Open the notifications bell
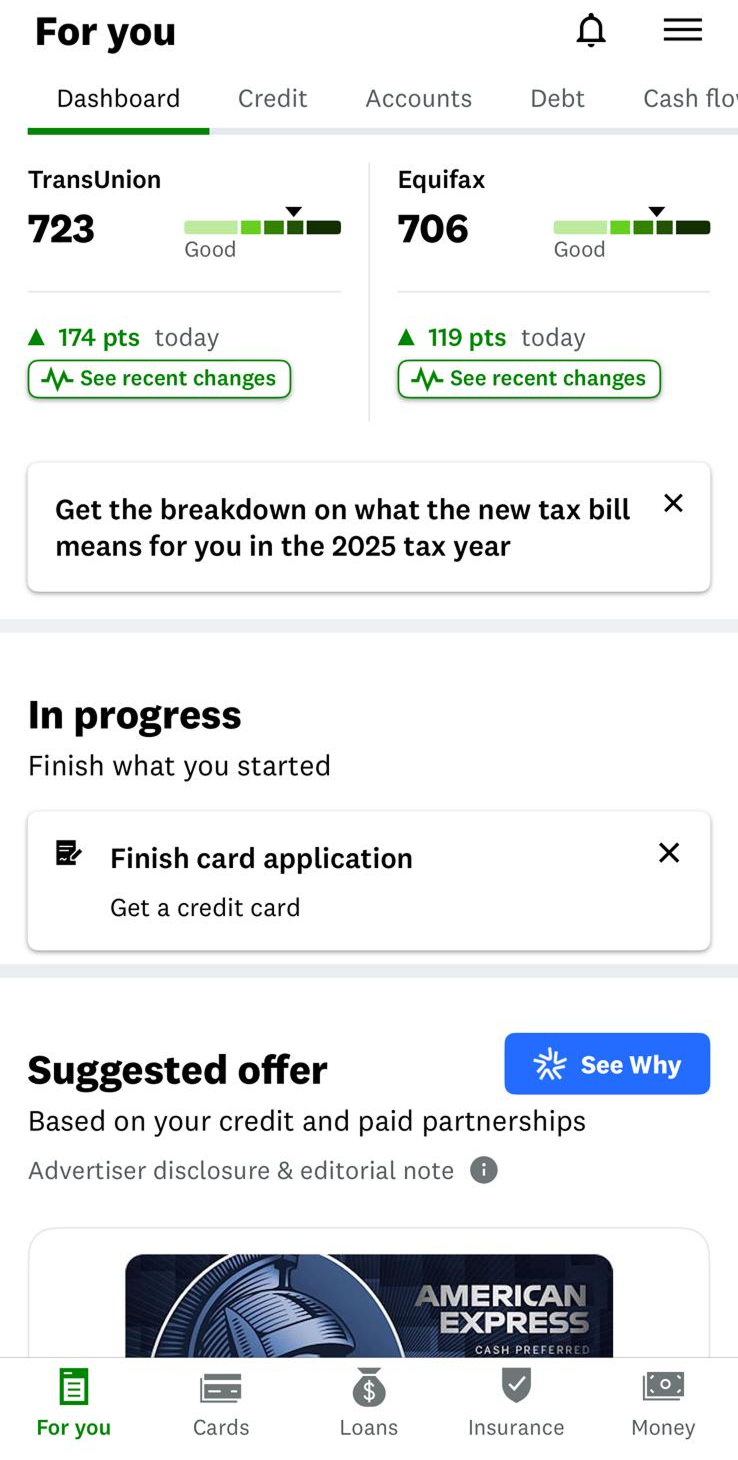738x1460 pixels. [x=591, y=31]
